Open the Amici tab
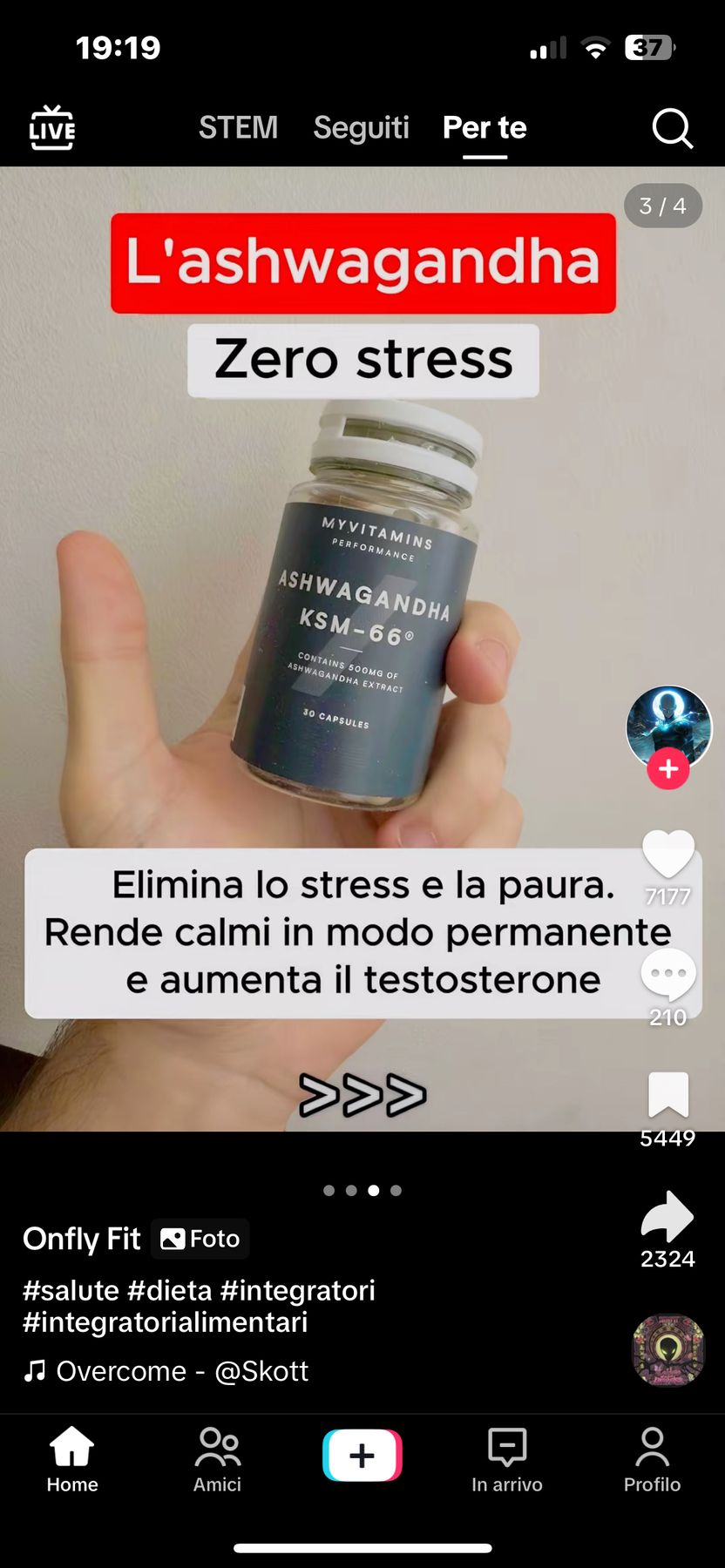Screen dimensions: 725x1568 pos(217,1460)
